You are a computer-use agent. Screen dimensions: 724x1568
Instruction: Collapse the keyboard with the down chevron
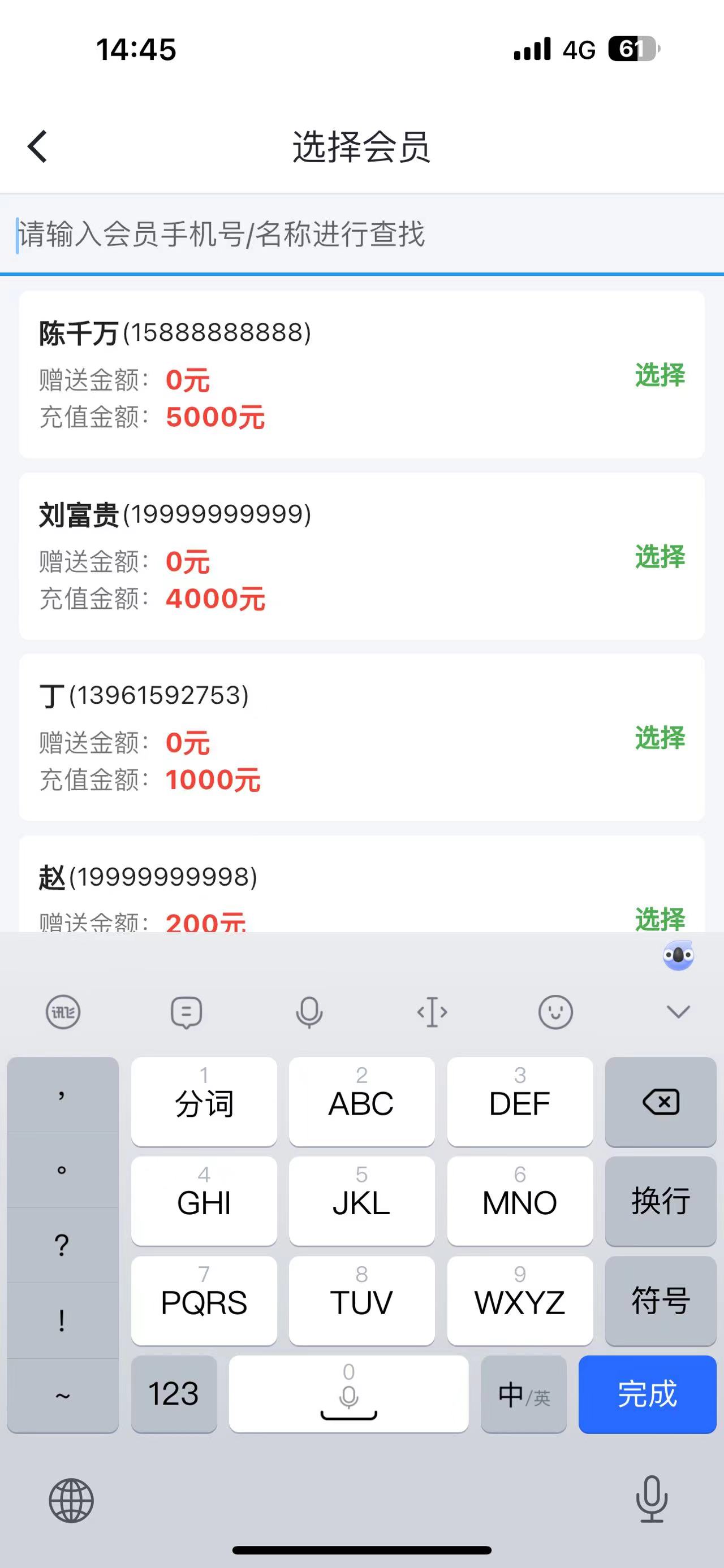[678, 1012]
